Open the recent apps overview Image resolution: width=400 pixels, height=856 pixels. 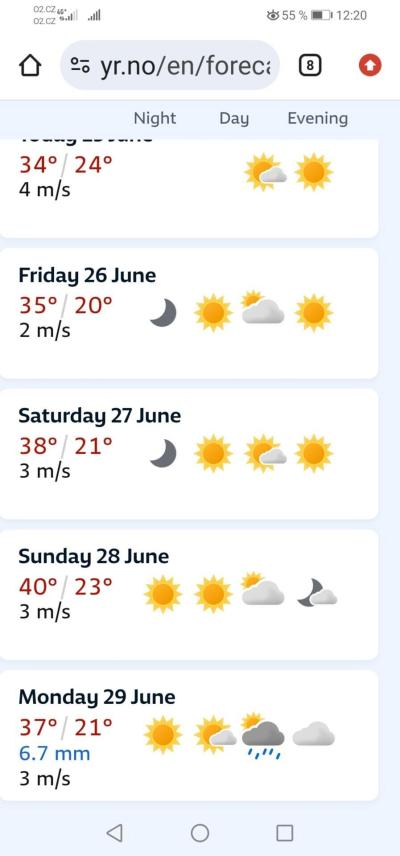tap(285, 833)
